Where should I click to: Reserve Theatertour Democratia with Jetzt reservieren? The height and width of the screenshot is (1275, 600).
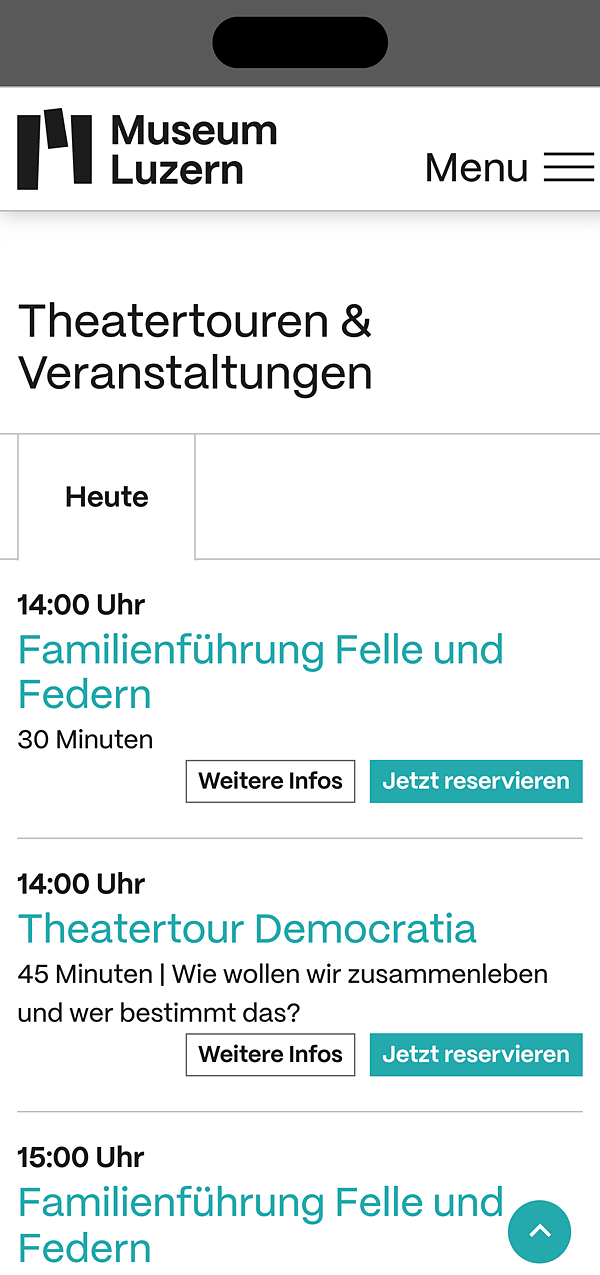476,1054
